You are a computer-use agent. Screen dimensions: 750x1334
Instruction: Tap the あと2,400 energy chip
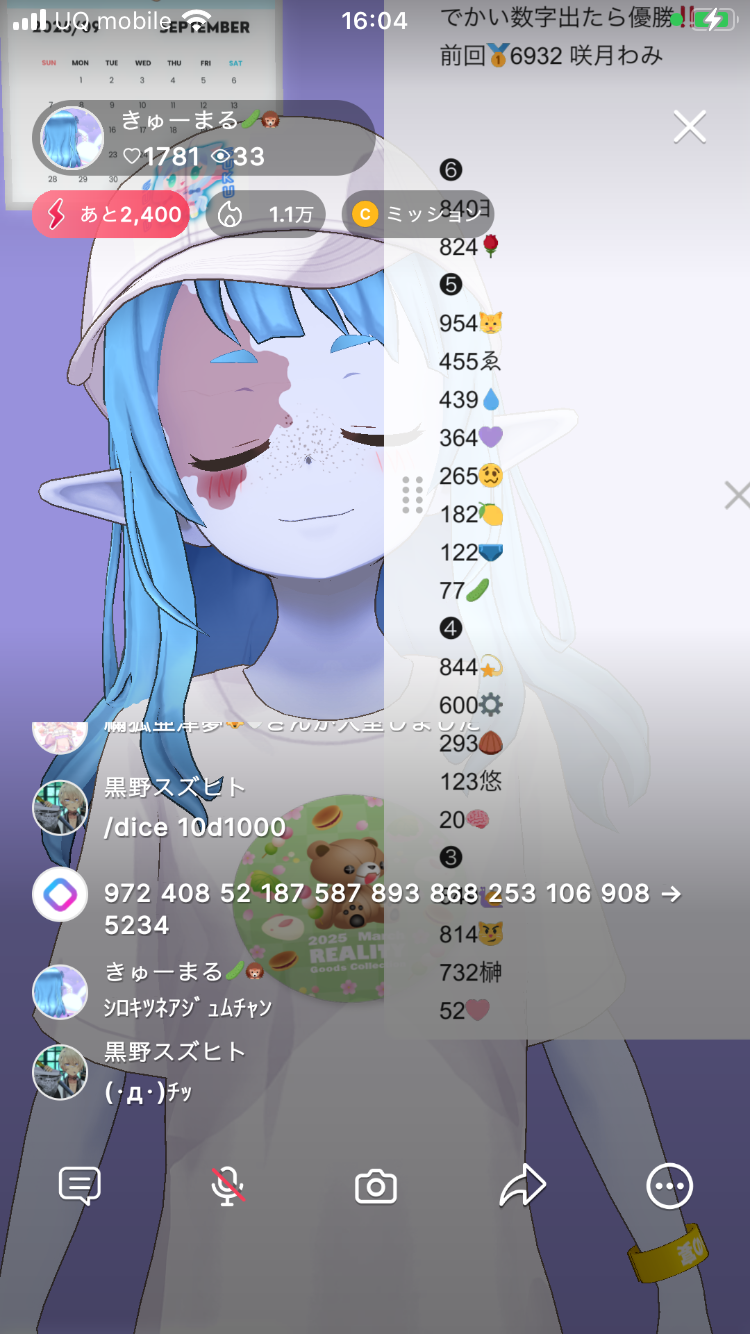point(110,214)
